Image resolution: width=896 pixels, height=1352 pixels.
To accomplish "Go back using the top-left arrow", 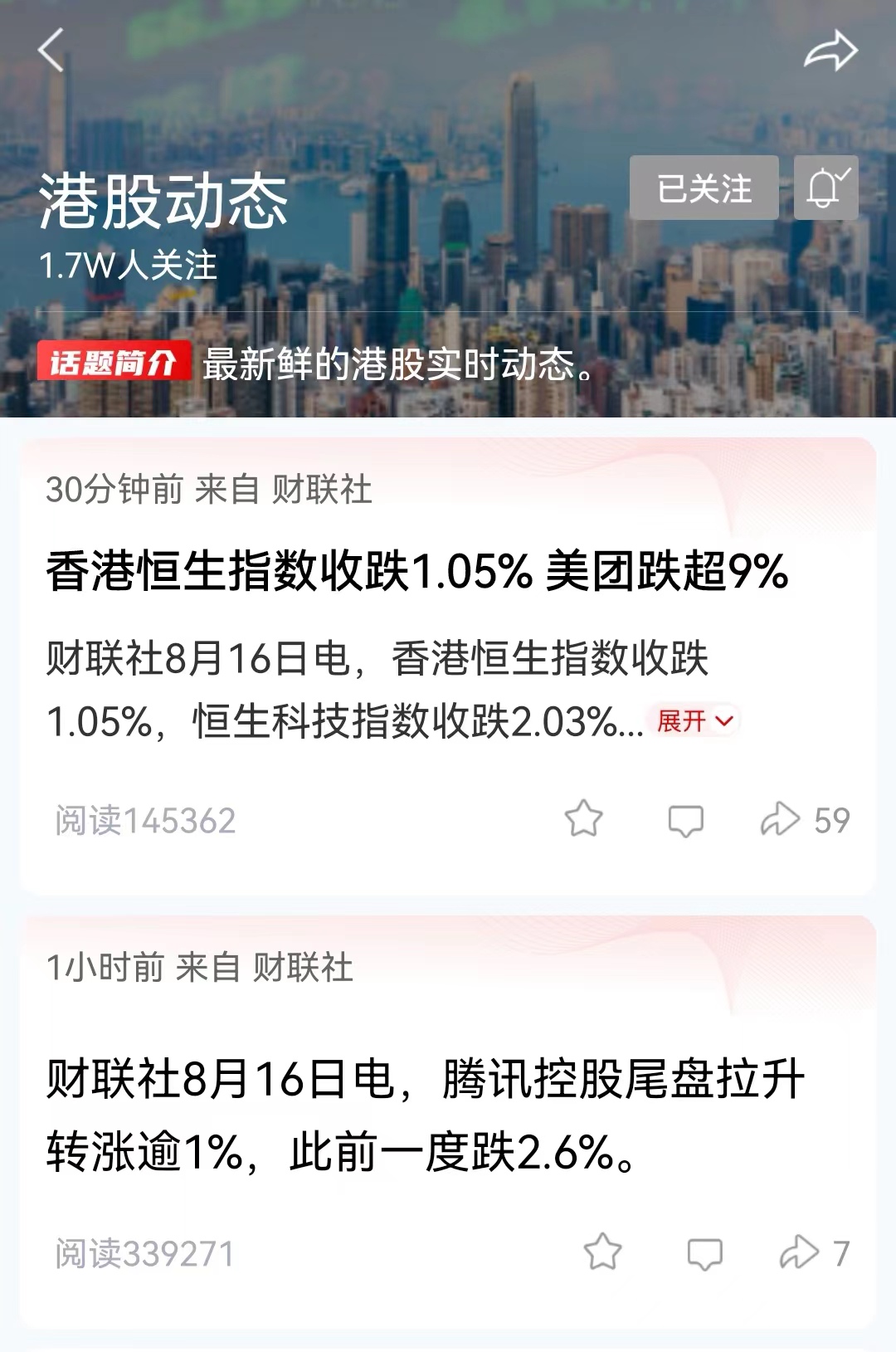I will (x=51, y=50).
